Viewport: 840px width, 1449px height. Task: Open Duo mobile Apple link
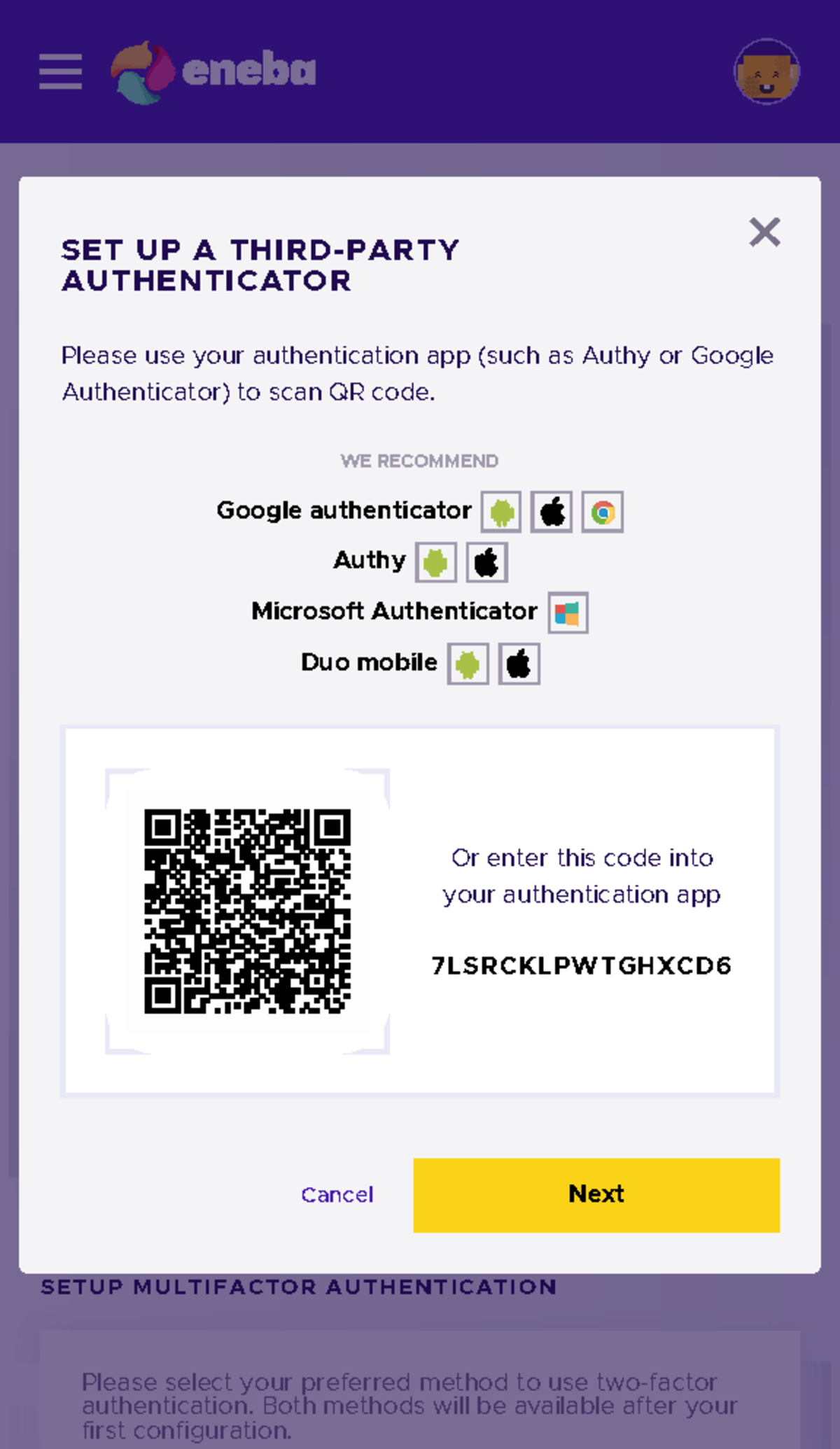(519, 664)
